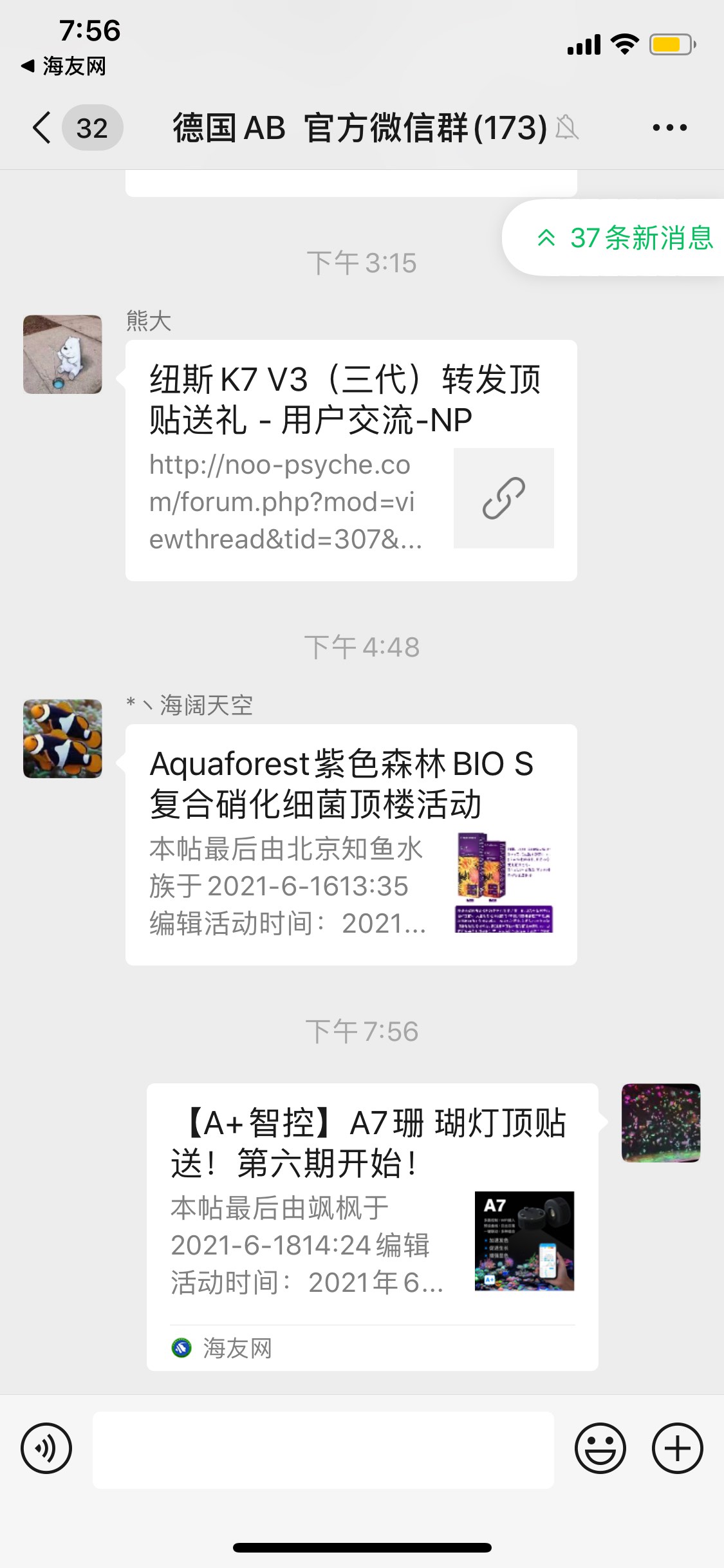Go back to the chat list

click(x=42, y=127)
